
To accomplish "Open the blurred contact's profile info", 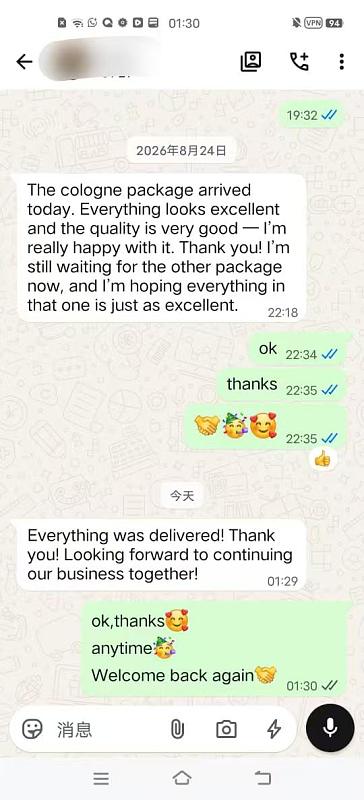I will pyautogui.click(x=102, y=60).
